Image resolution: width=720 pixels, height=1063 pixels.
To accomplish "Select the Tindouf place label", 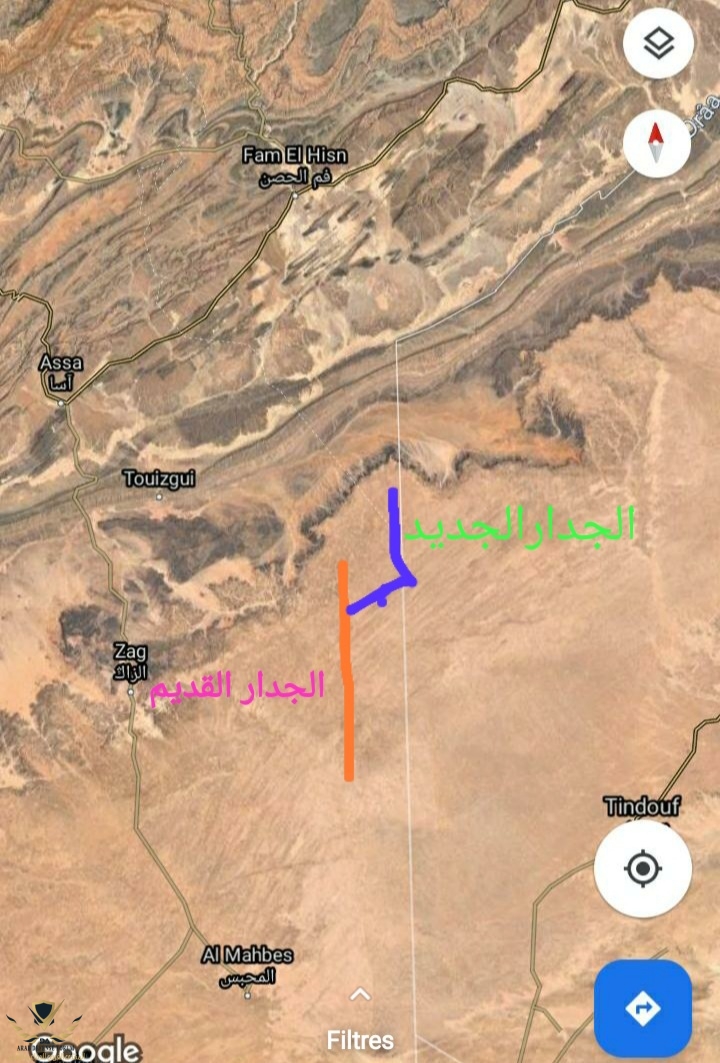I will 642,806.
